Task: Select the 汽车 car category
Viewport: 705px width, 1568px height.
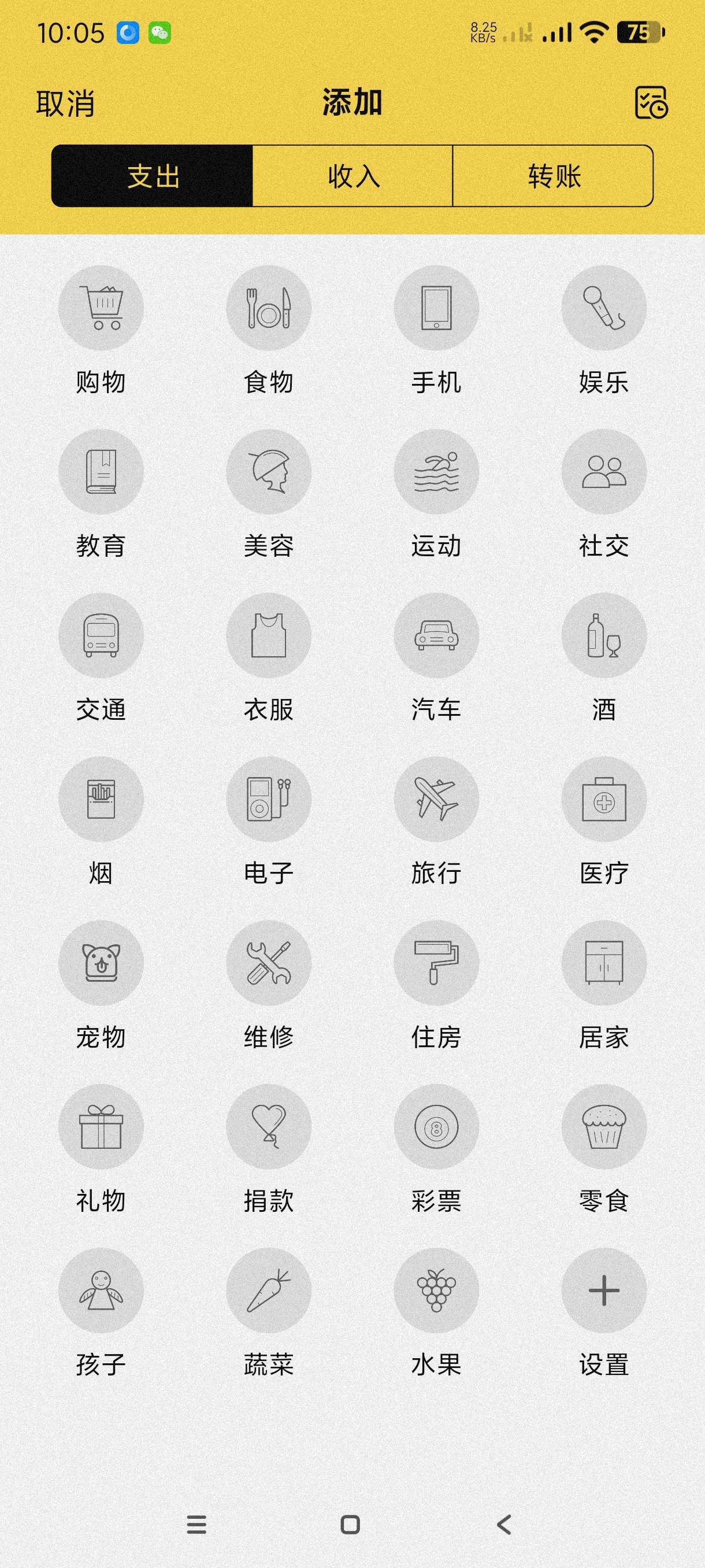Action: point(436,635)
